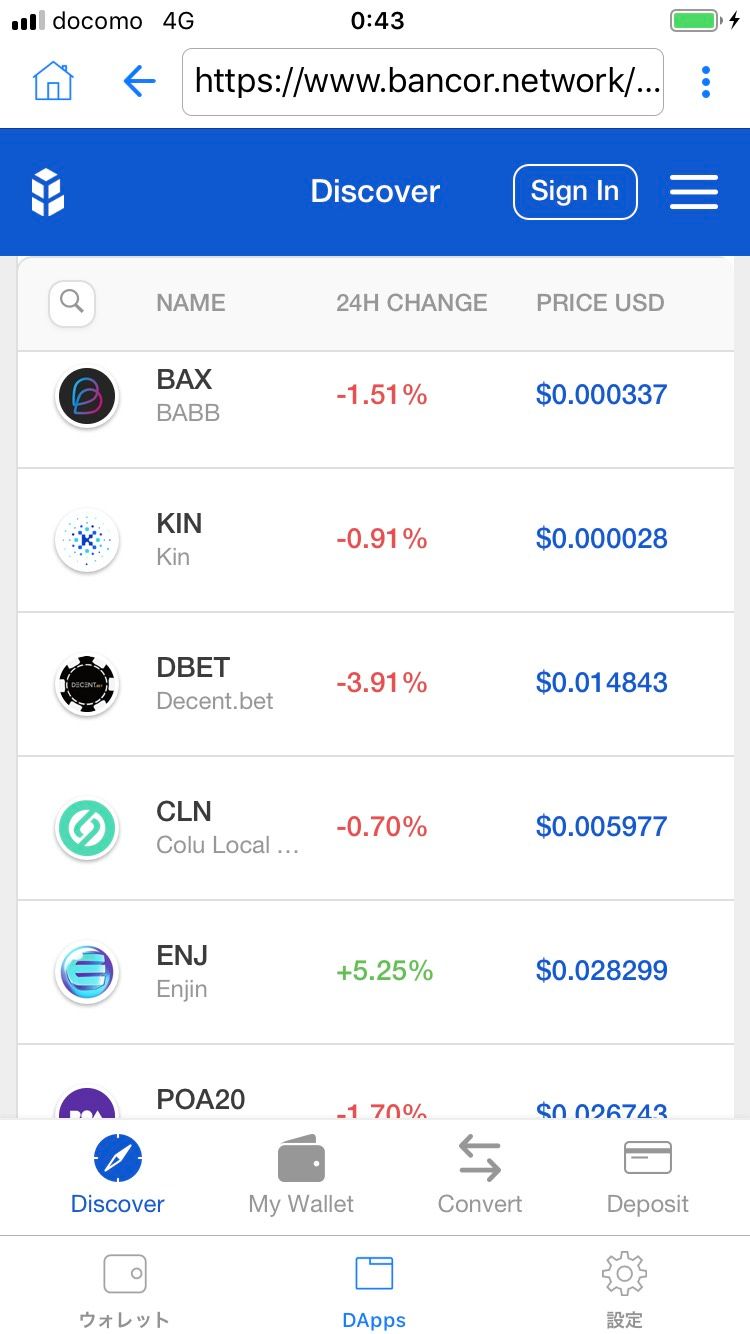Open the BAX token row

coord(375,396)
